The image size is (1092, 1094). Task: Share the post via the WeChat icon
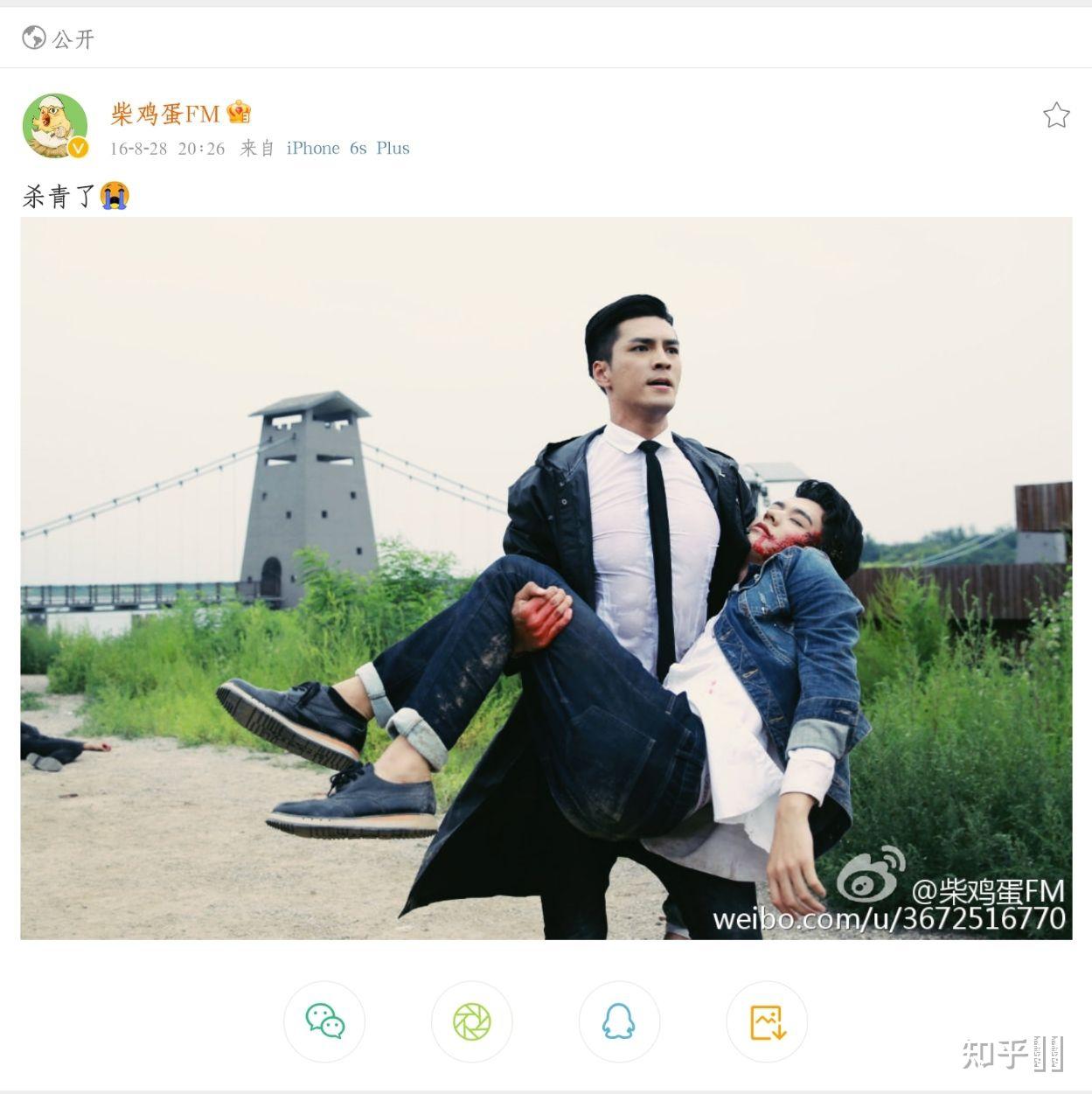click(324, 1021)
